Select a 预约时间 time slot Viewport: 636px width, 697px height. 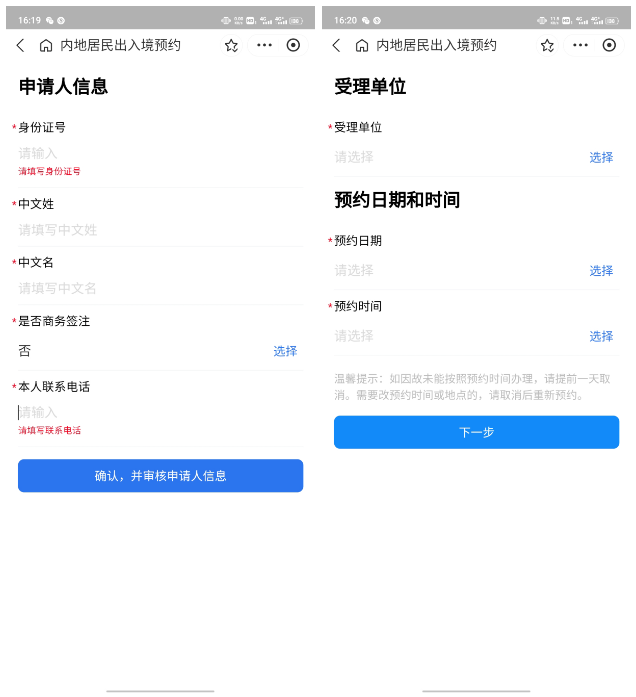601,336
